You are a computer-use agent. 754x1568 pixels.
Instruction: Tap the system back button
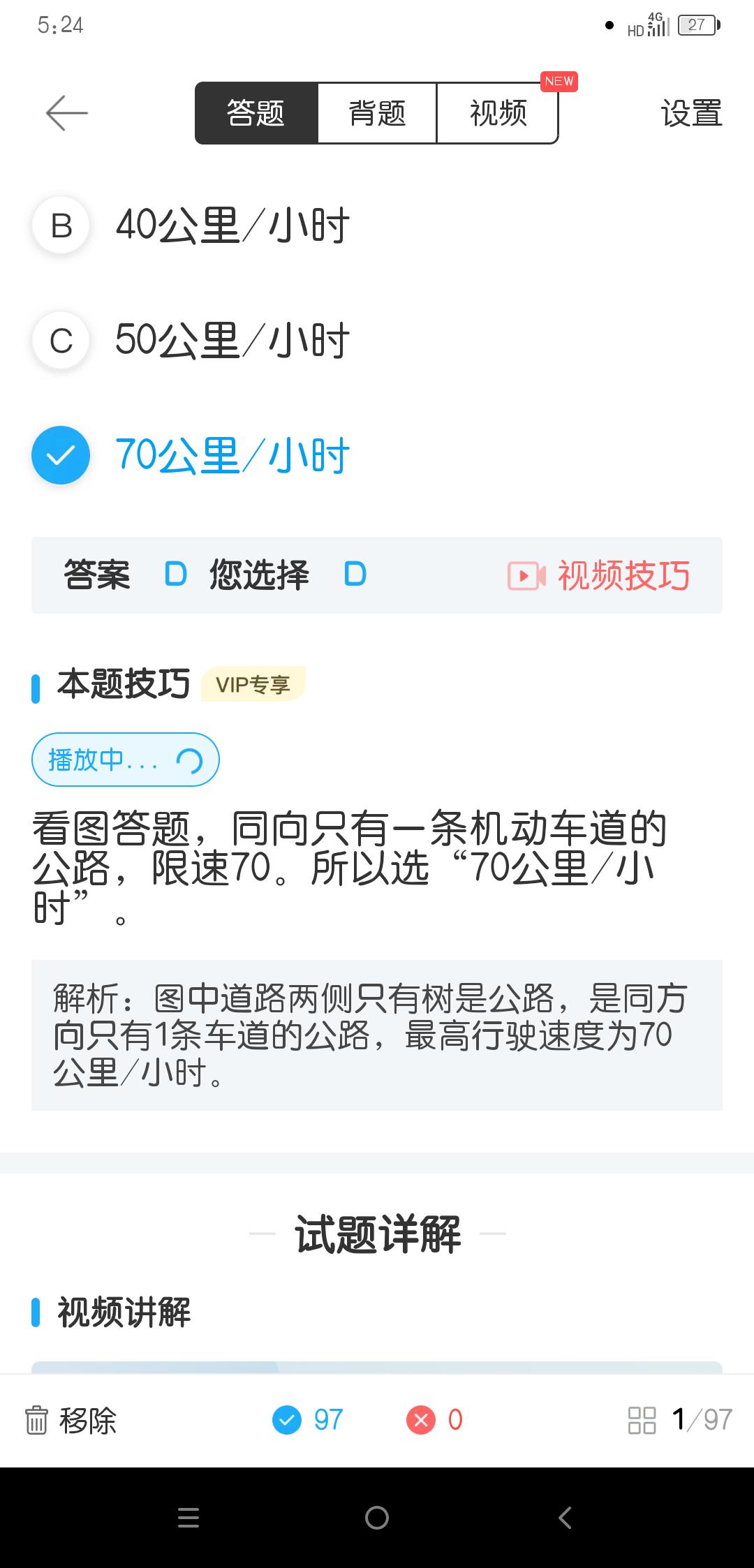pyautogui.click(x=565, y=1518)
